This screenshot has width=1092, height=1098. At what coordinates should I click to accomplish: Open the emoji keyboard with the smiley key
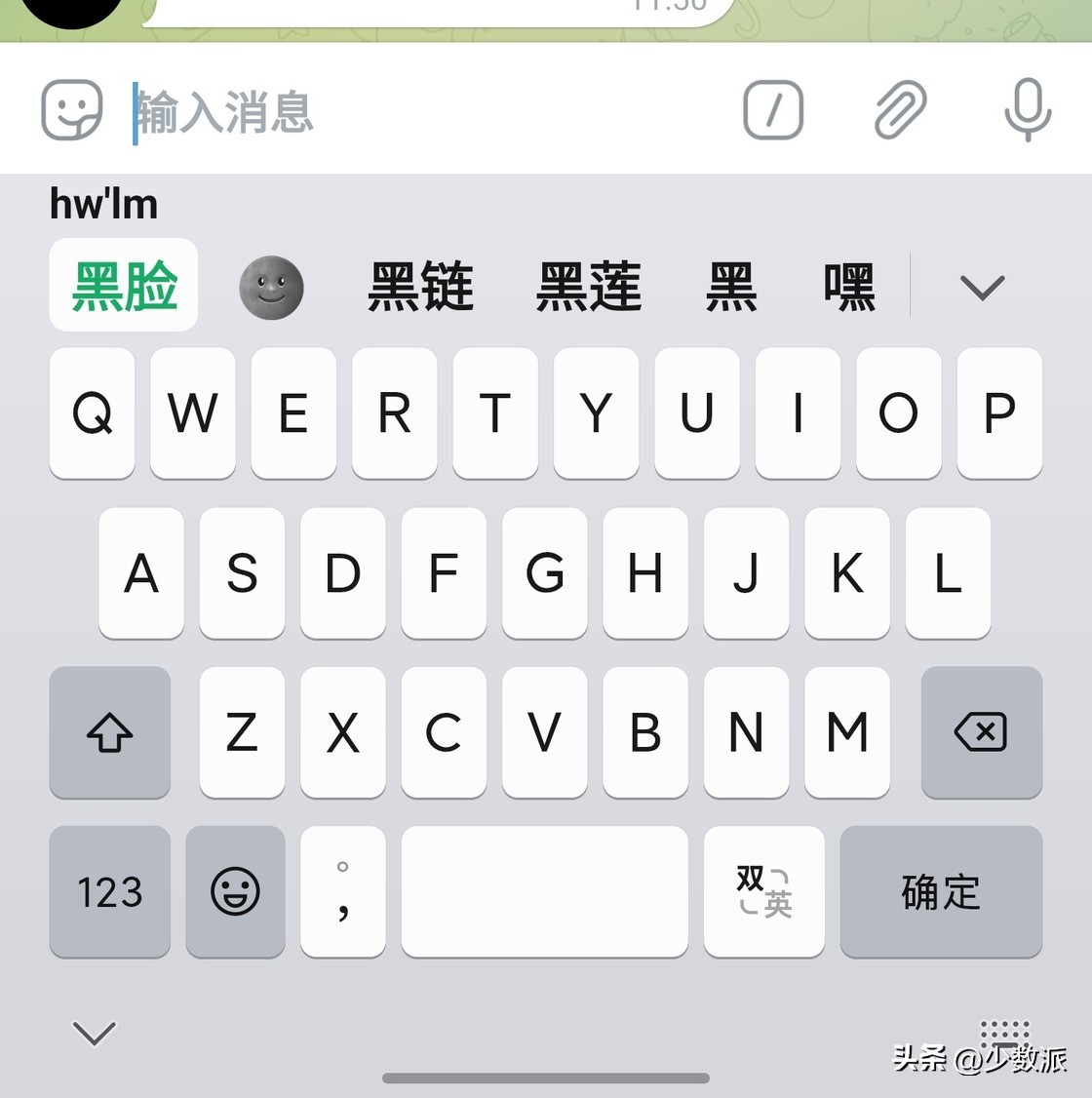pyautogui.click(x=235, y=891)
